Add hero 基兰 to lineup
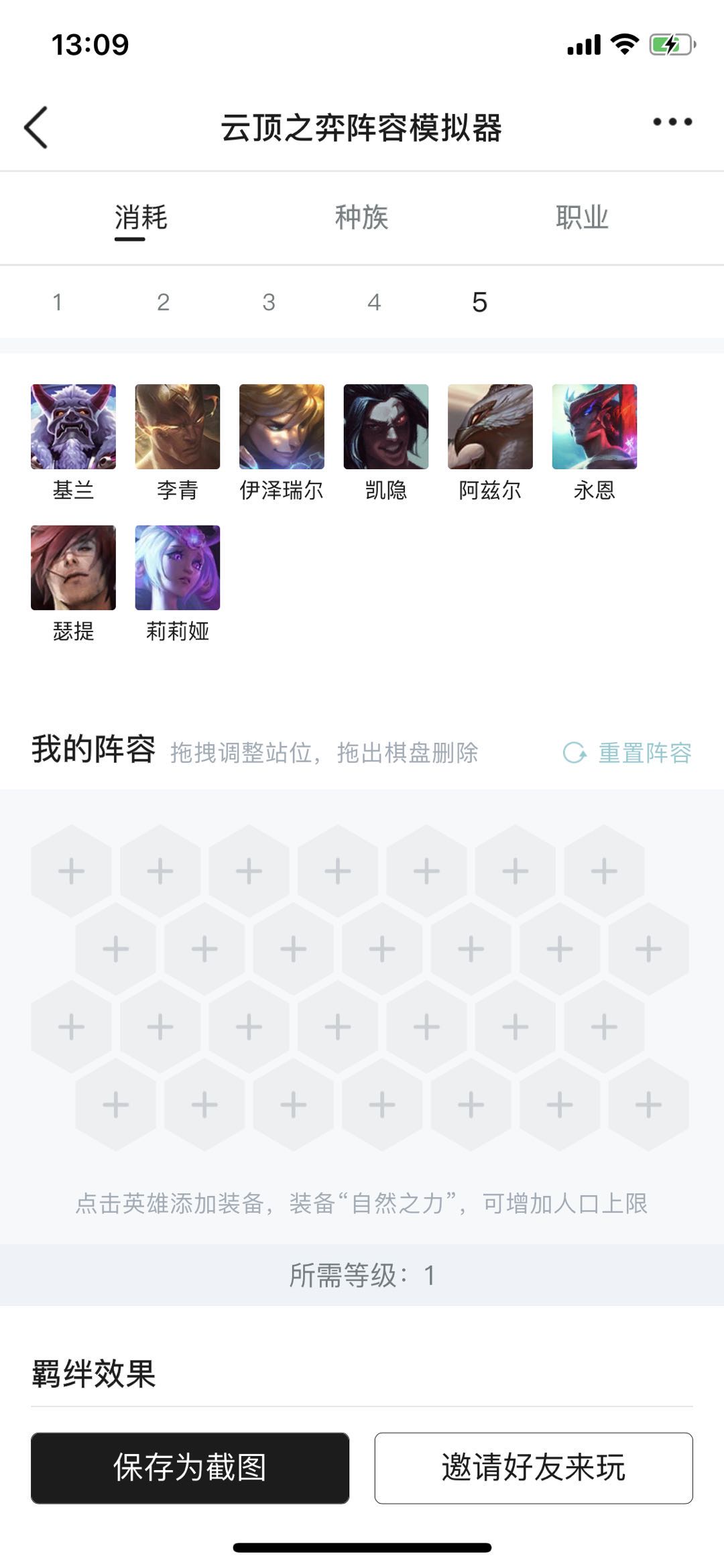Viewport: 724px width, 1568px height. pyautogui.click(x=73, y=427)
